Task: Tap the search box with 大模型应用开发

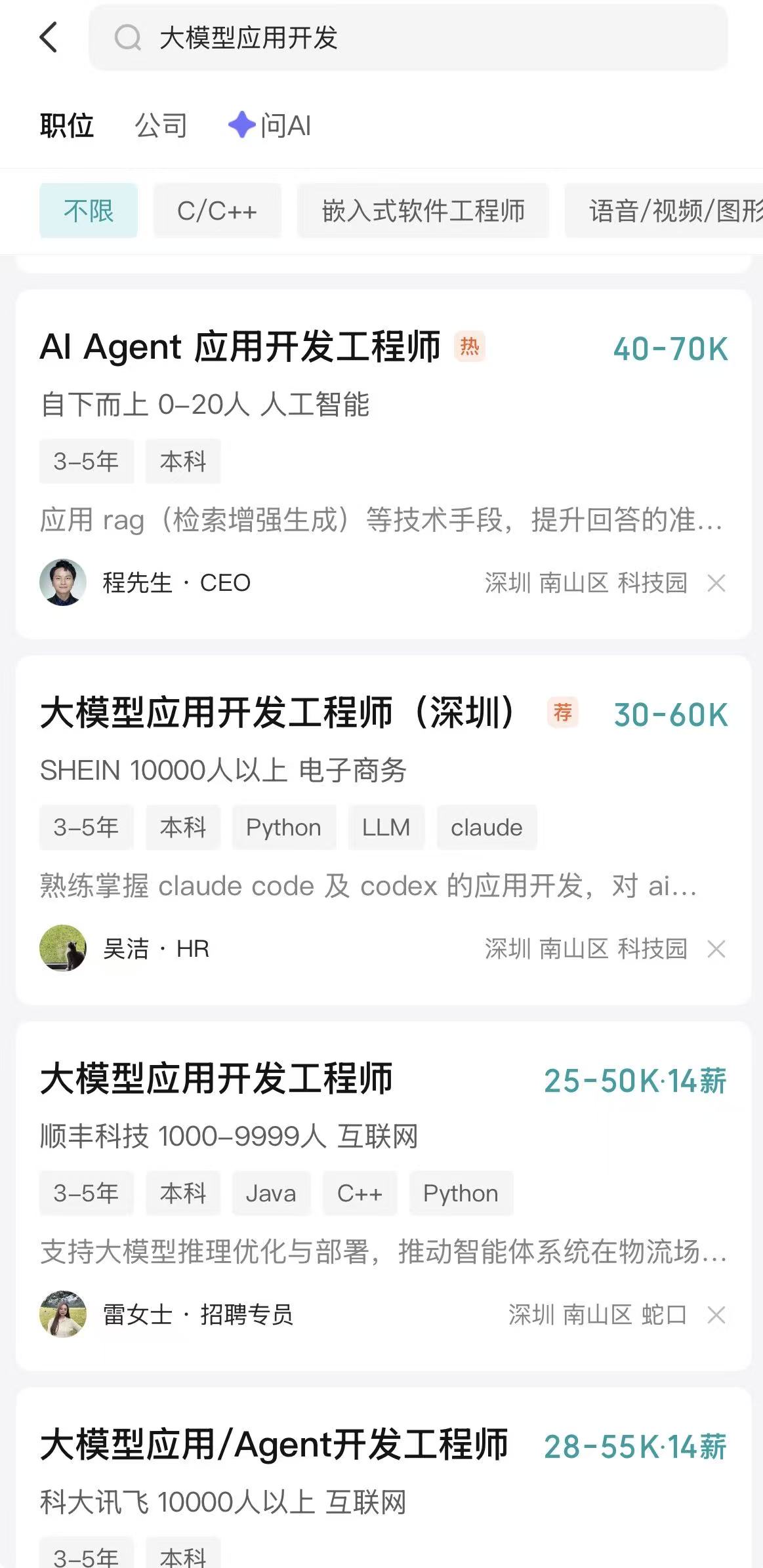Action: 407,38
